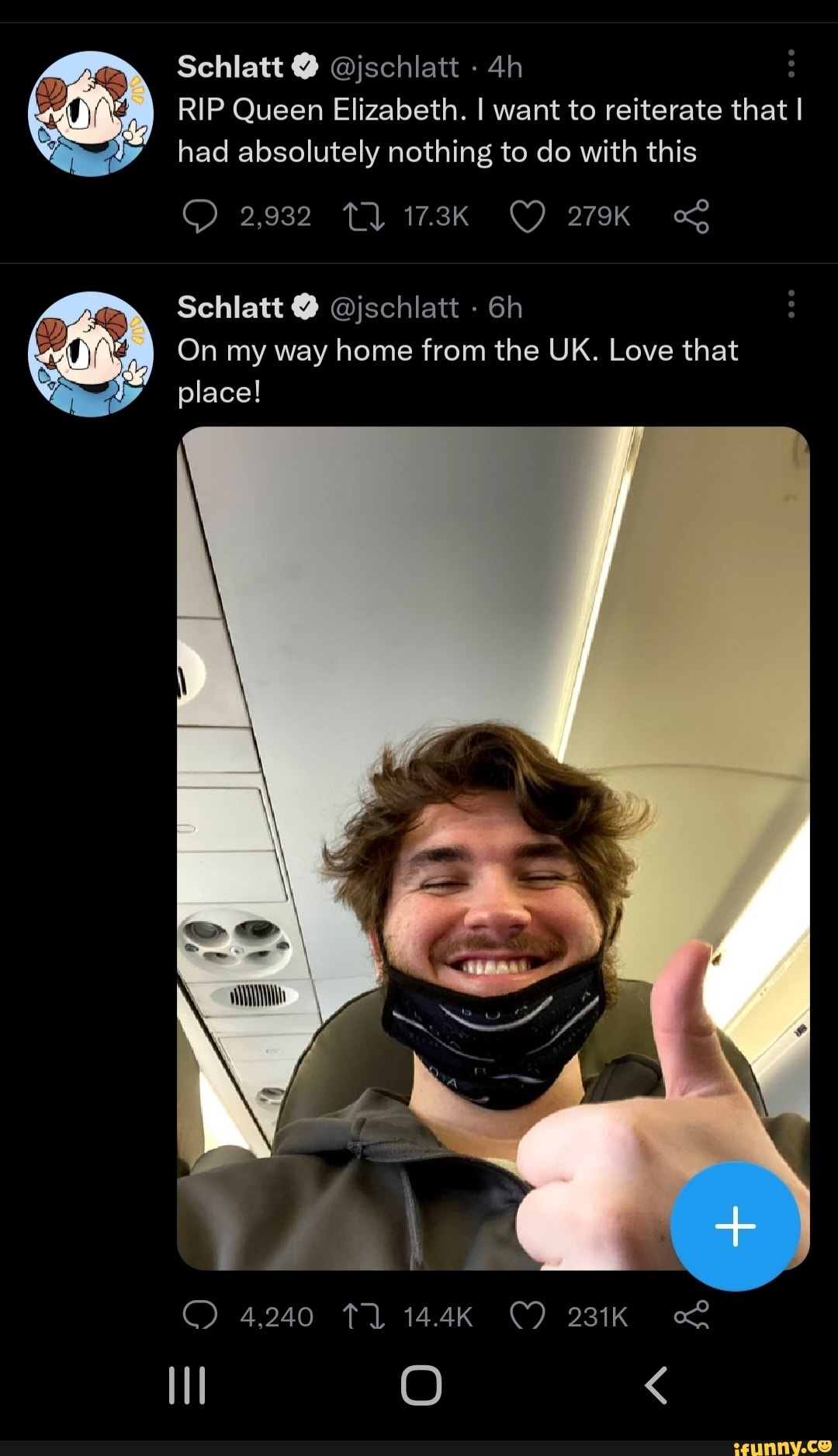This screenshot has height=1456, width=838.
Task: Open recent apps from navigation bar
Action: (187, 1385)
